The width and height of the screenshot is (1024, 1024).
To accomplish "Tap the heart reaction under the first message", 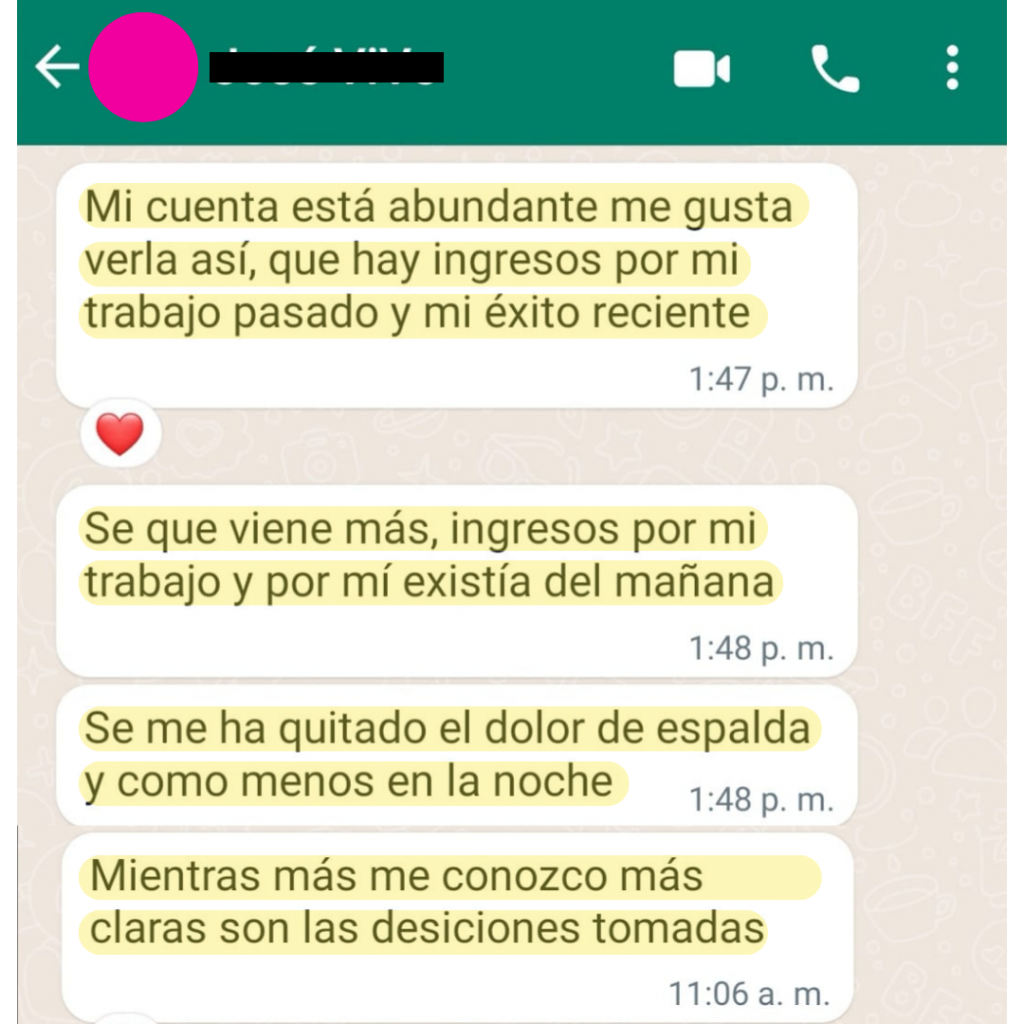I will pyautogui.click(x=120, y=435).
